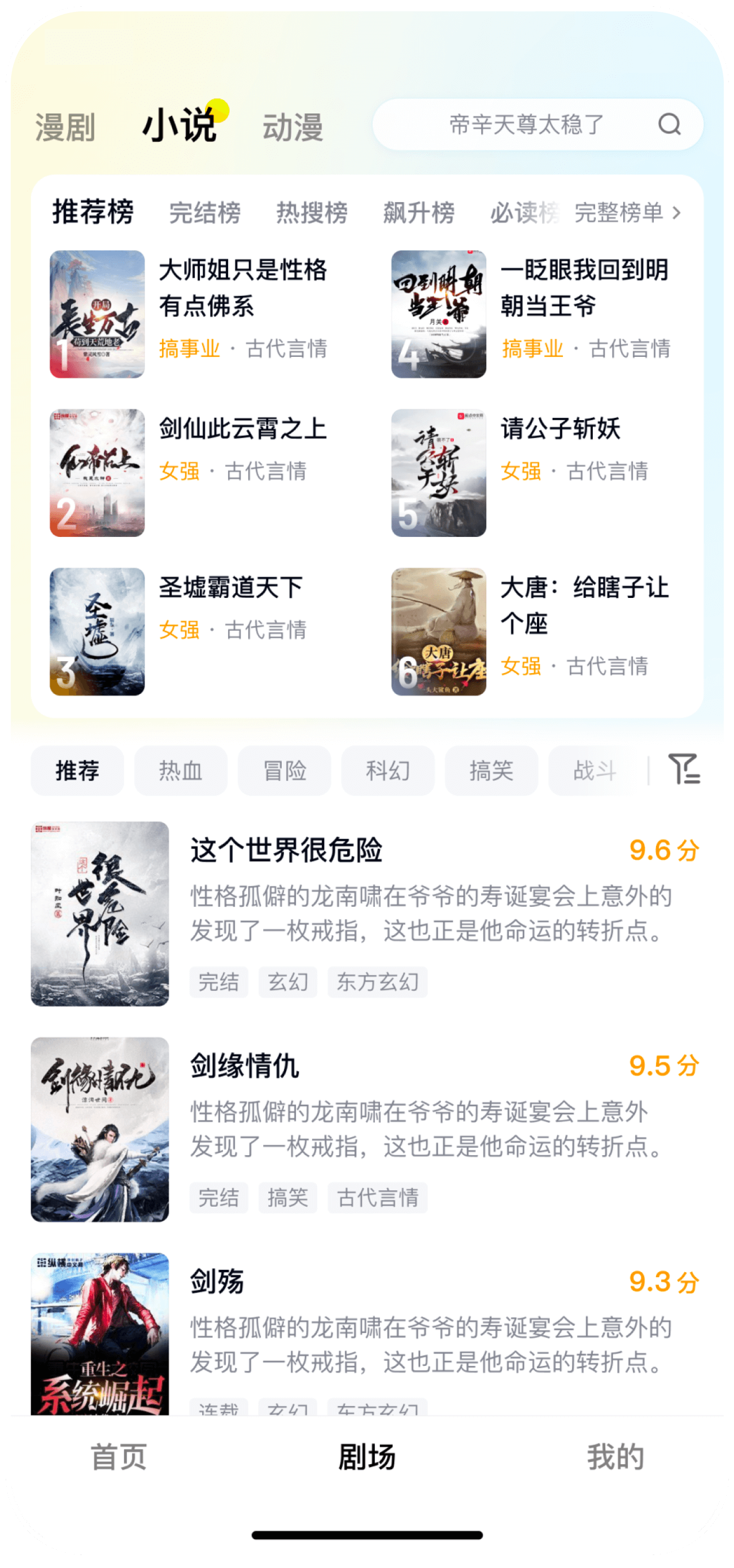Open novel 圣墟霸道天下
The width and height of the screenshot is (734, 1568).
click(x=231, y=587)
